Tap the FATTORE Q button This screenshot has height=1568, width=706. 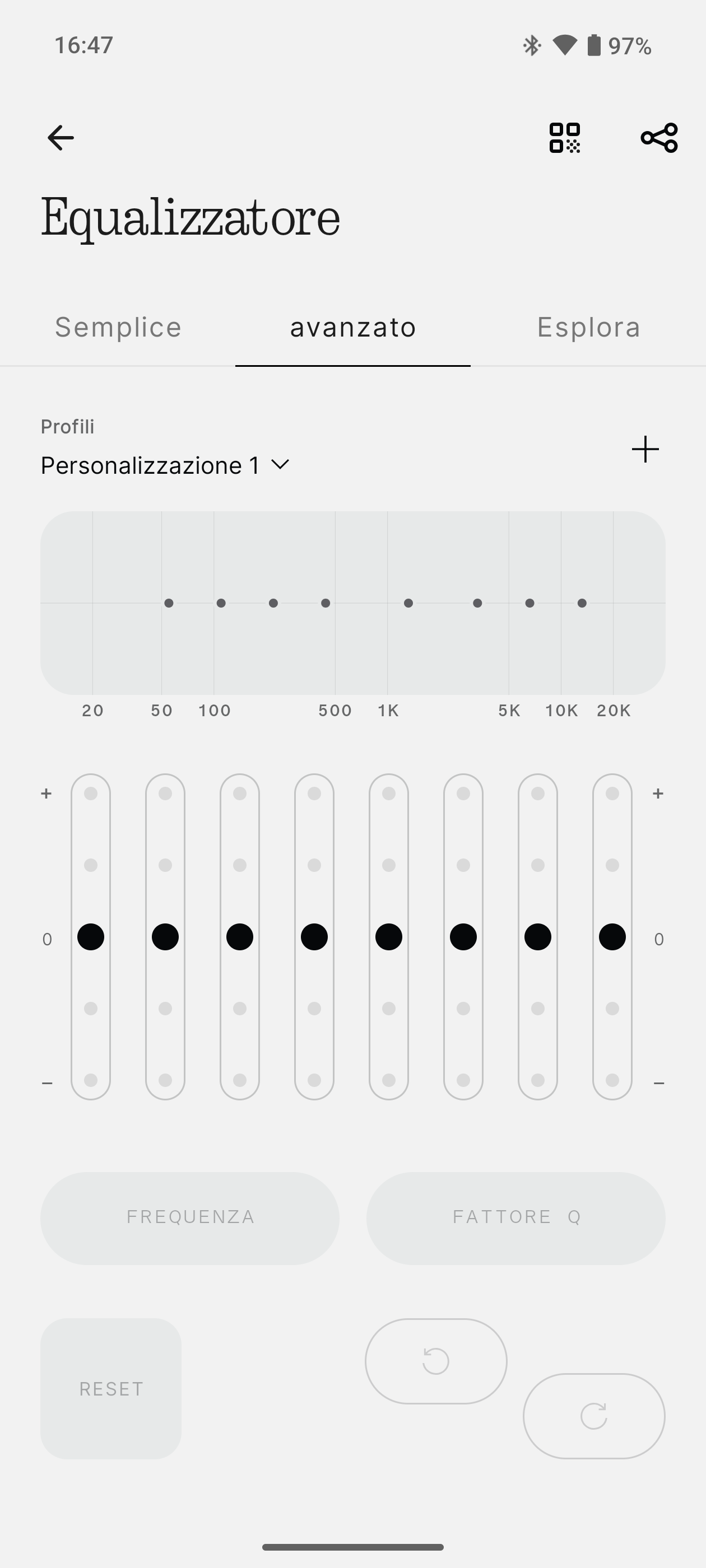coord(516,1217)
